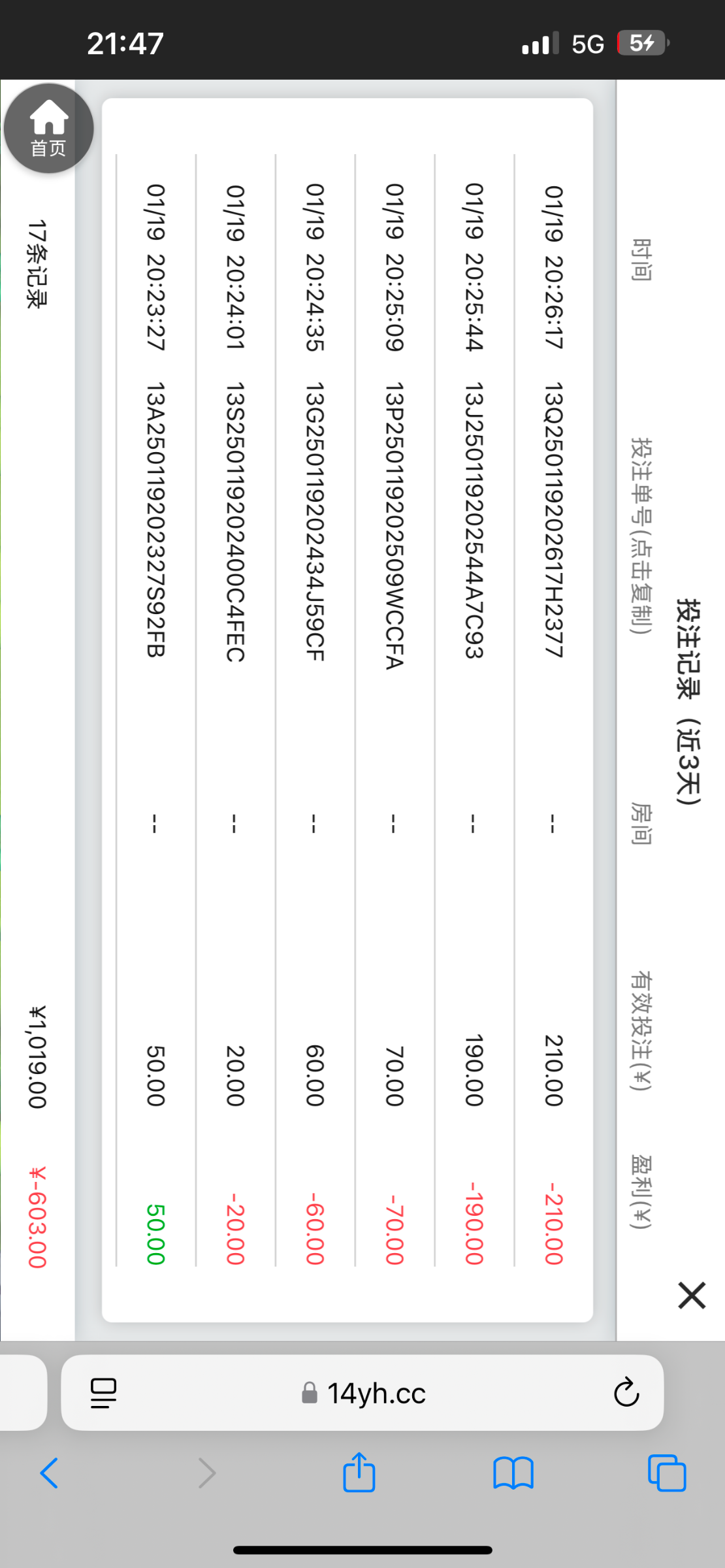Close the betting records panel
Screen dimensions: 725x1568
692,1295
